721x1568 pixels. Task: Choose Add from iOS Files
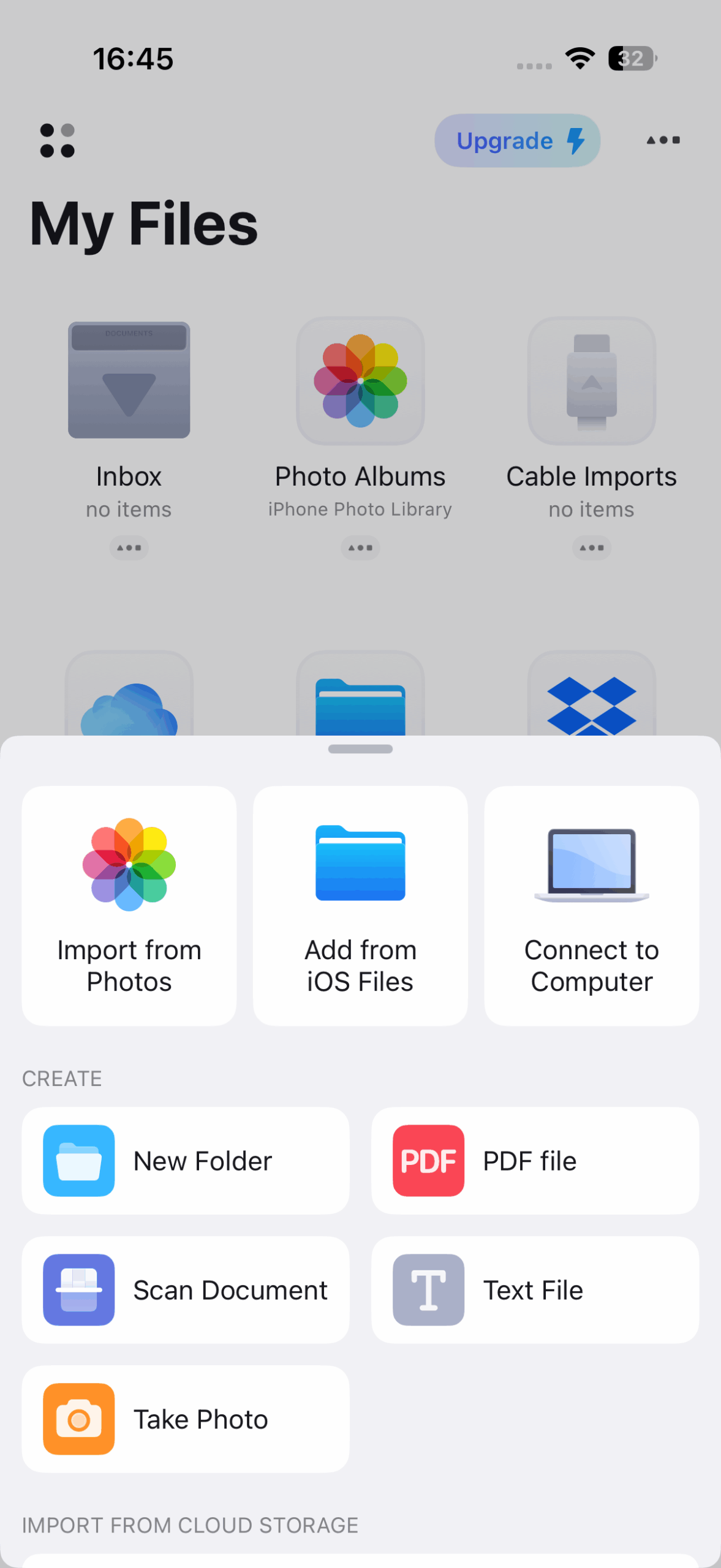[360, 905]
